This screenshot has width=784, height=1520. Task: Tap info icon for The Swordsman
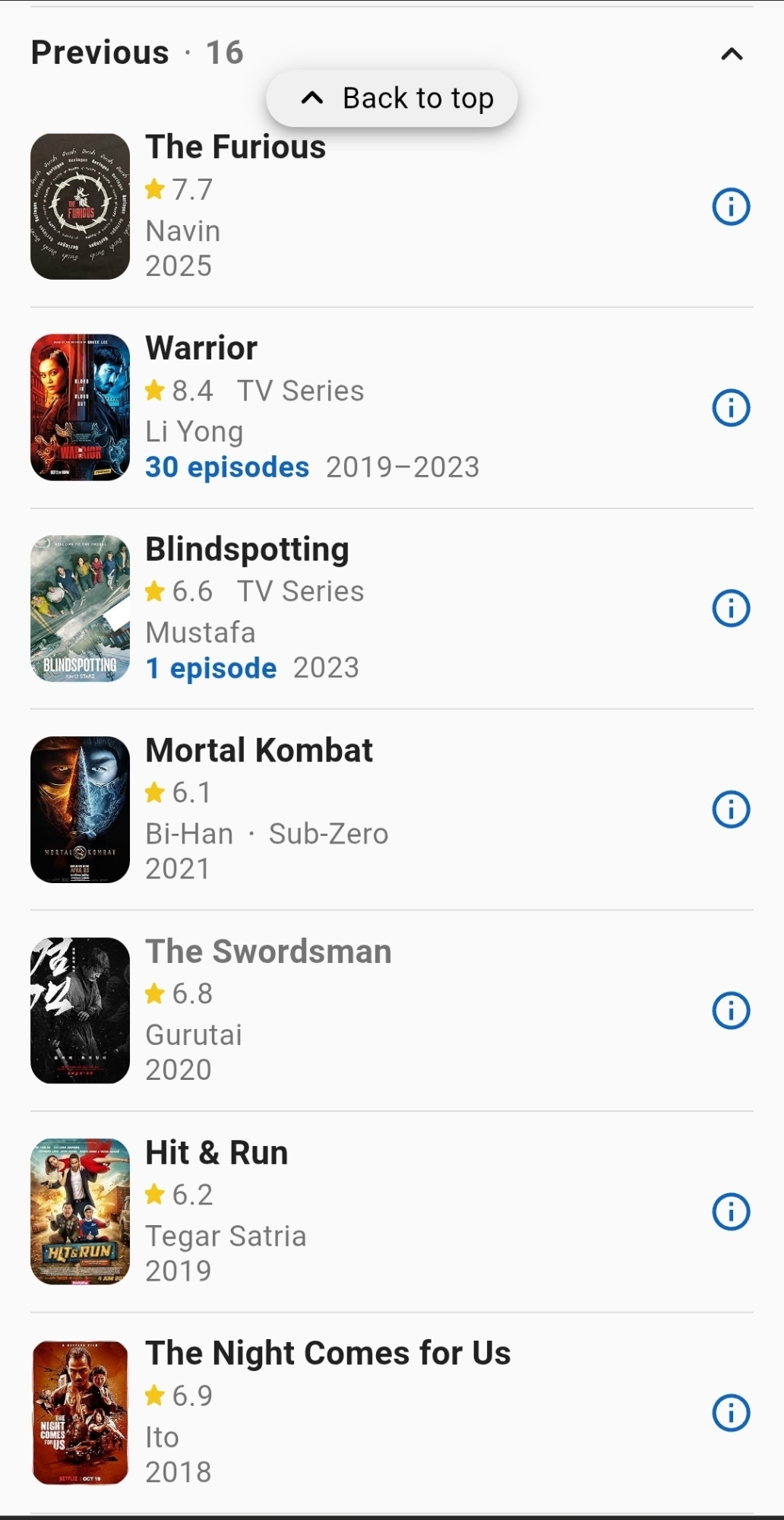tap(731, 1011)
